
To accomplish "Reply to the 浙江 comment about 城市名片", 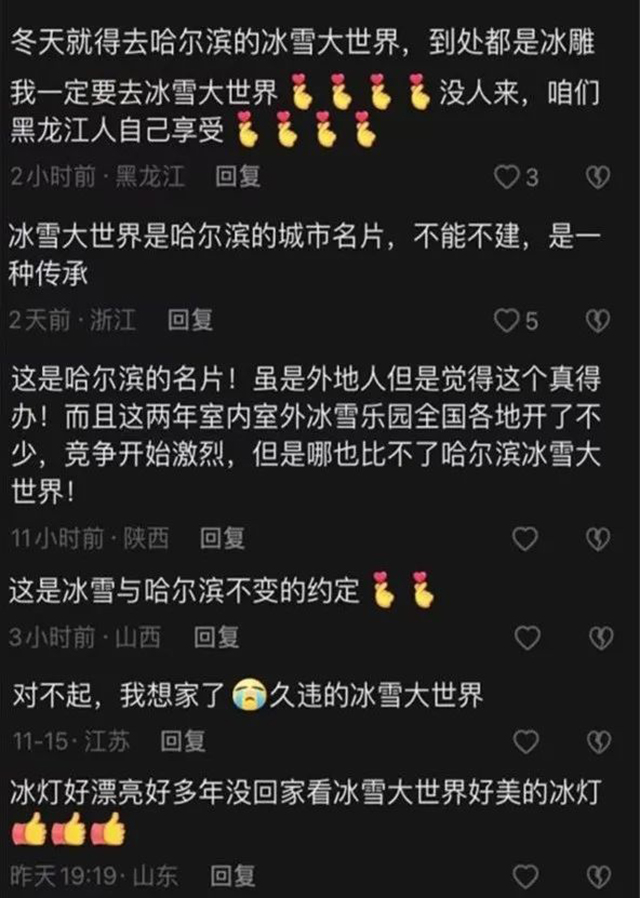I will tap(190, 320).
